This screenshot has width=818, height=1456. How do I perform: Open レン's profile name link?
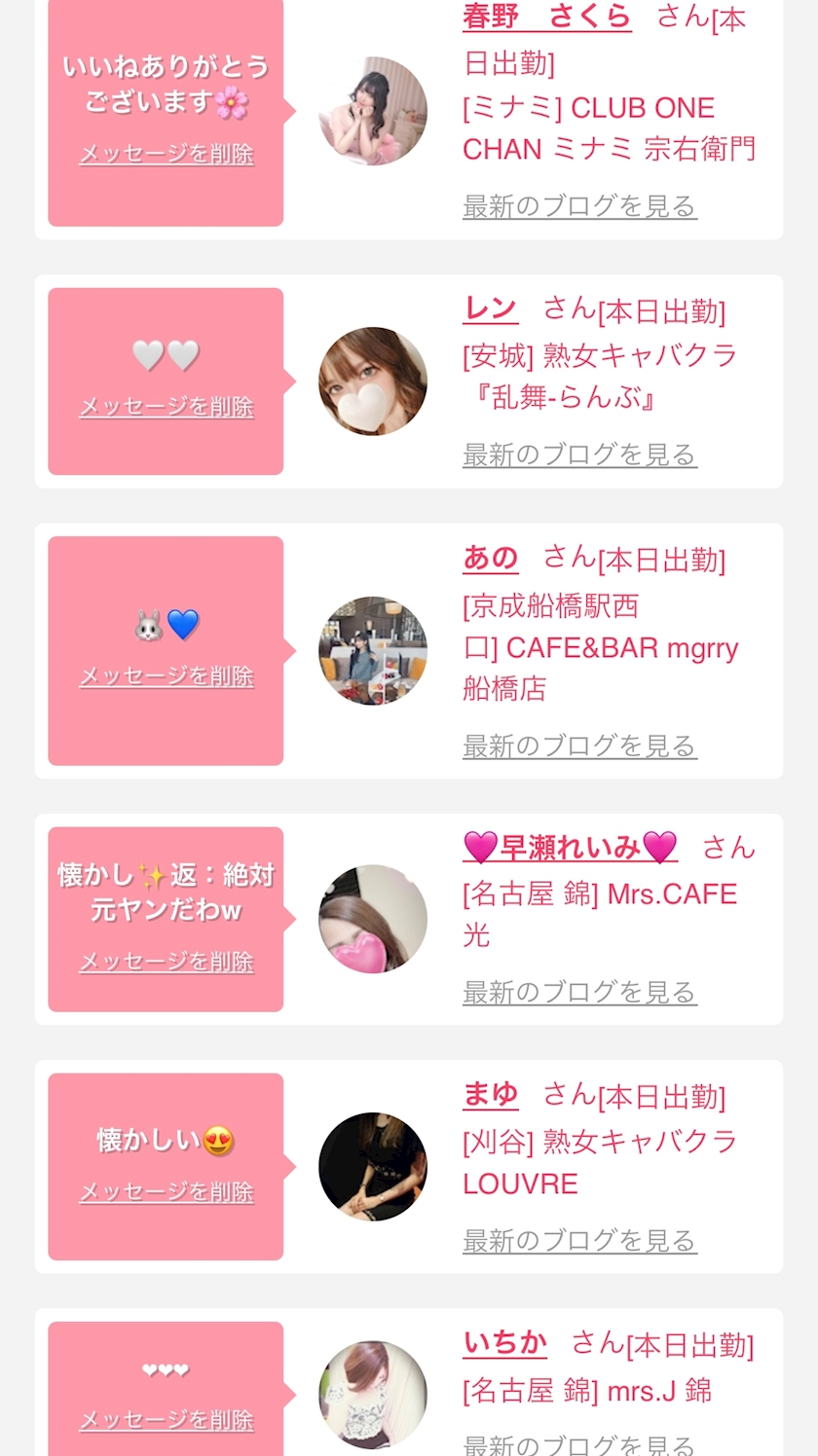tap(490, 309)
